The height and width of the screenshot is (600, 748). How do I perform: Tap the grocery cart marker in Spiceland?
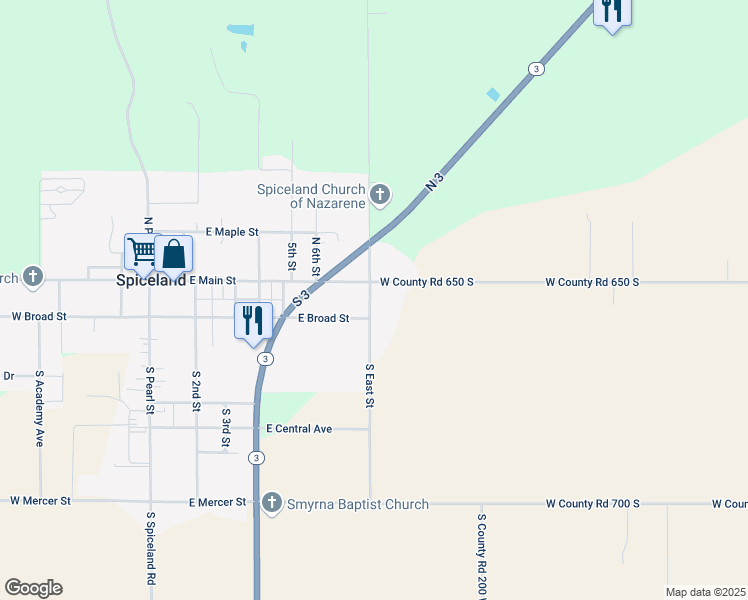[x=141, y=253]
